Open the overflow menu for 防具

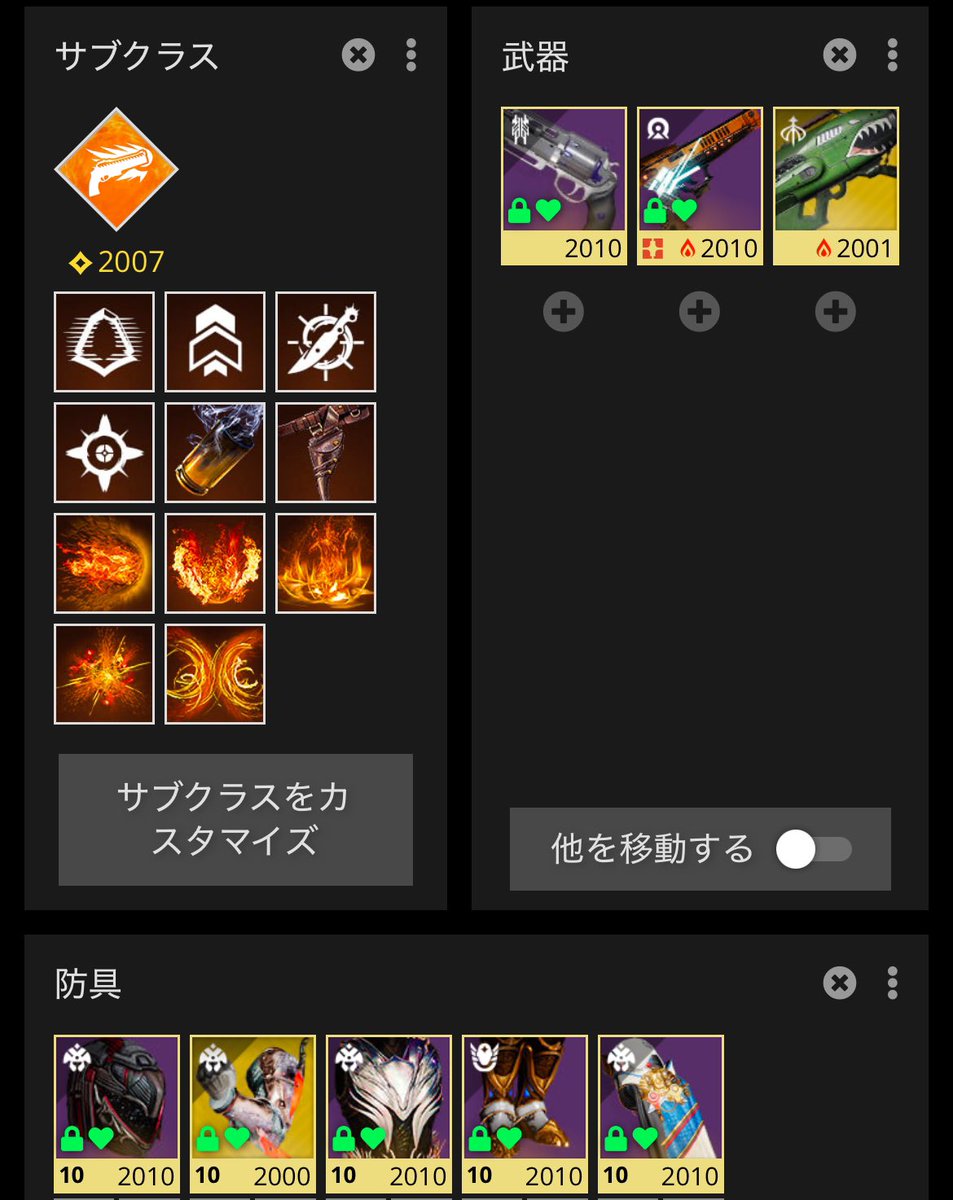pyautogui.click(x=892, y=983)
